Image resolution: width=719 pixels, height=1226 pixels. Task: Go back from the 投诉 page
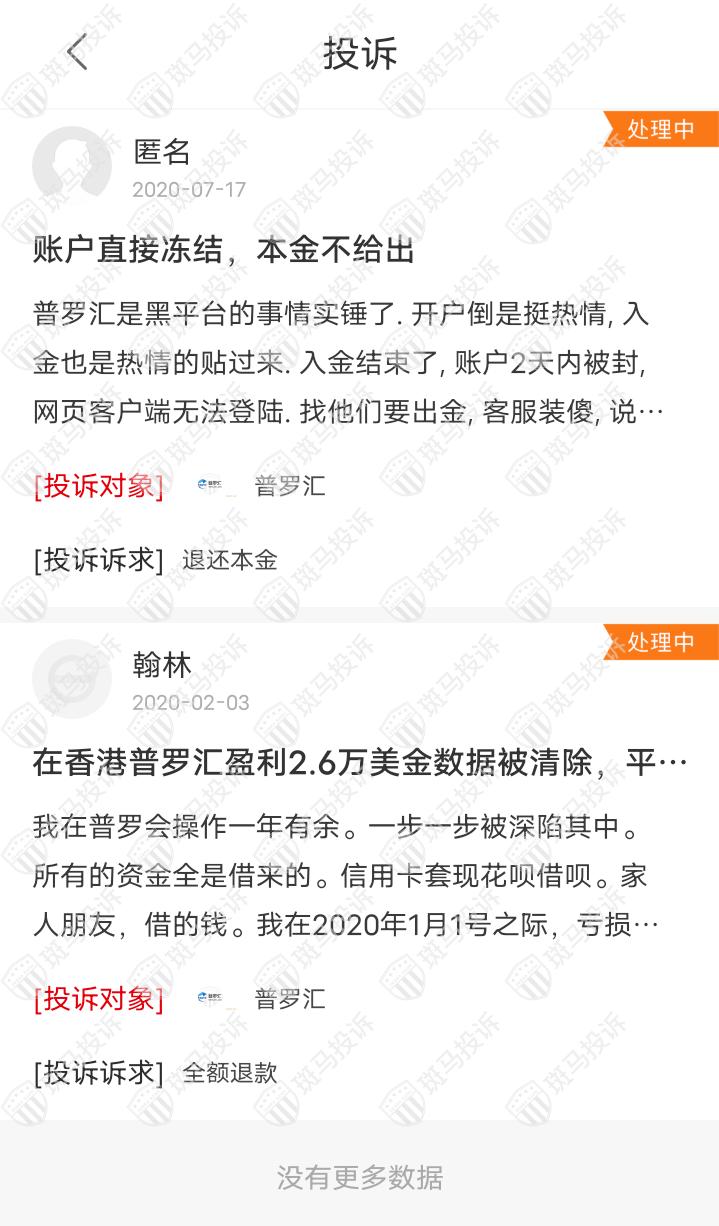click(x=77, y=52)
